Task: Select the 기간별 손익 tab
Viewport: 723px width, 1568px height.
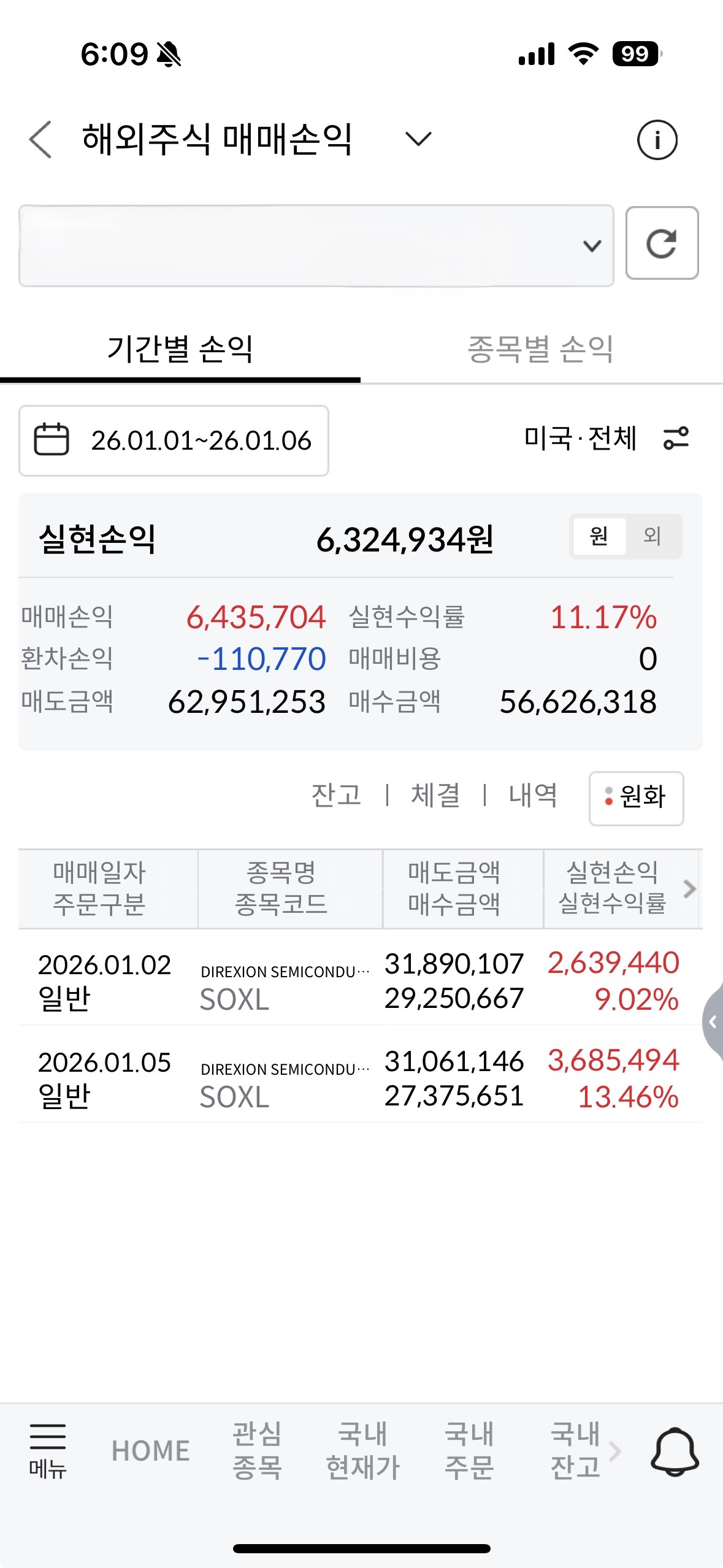Action: pyautogui.click(x=180, y=349)
